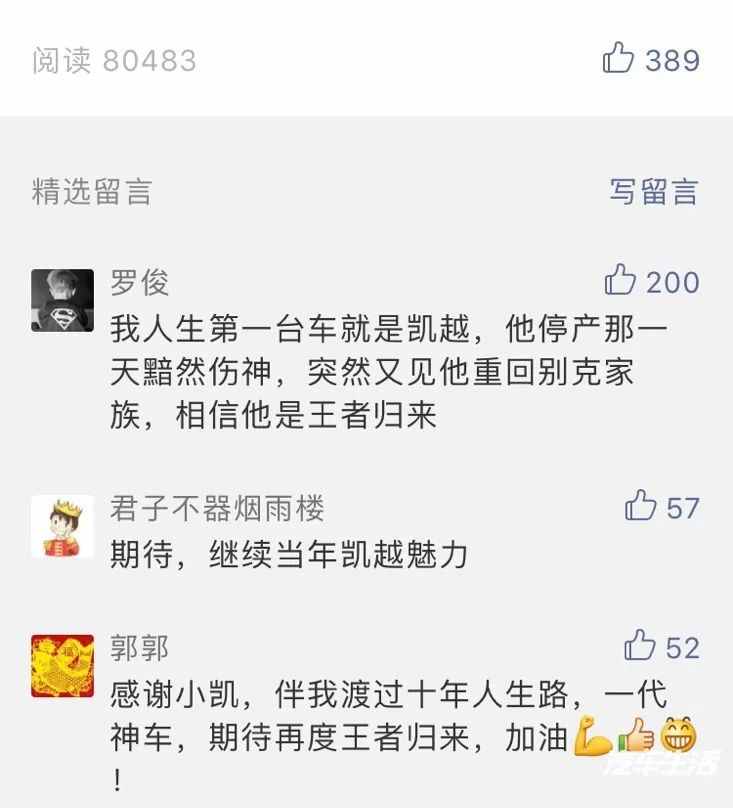Like the article with 389 thumbs-up
Image resolution: width=733 pixels, height=808 pixels.
[619, 59]
